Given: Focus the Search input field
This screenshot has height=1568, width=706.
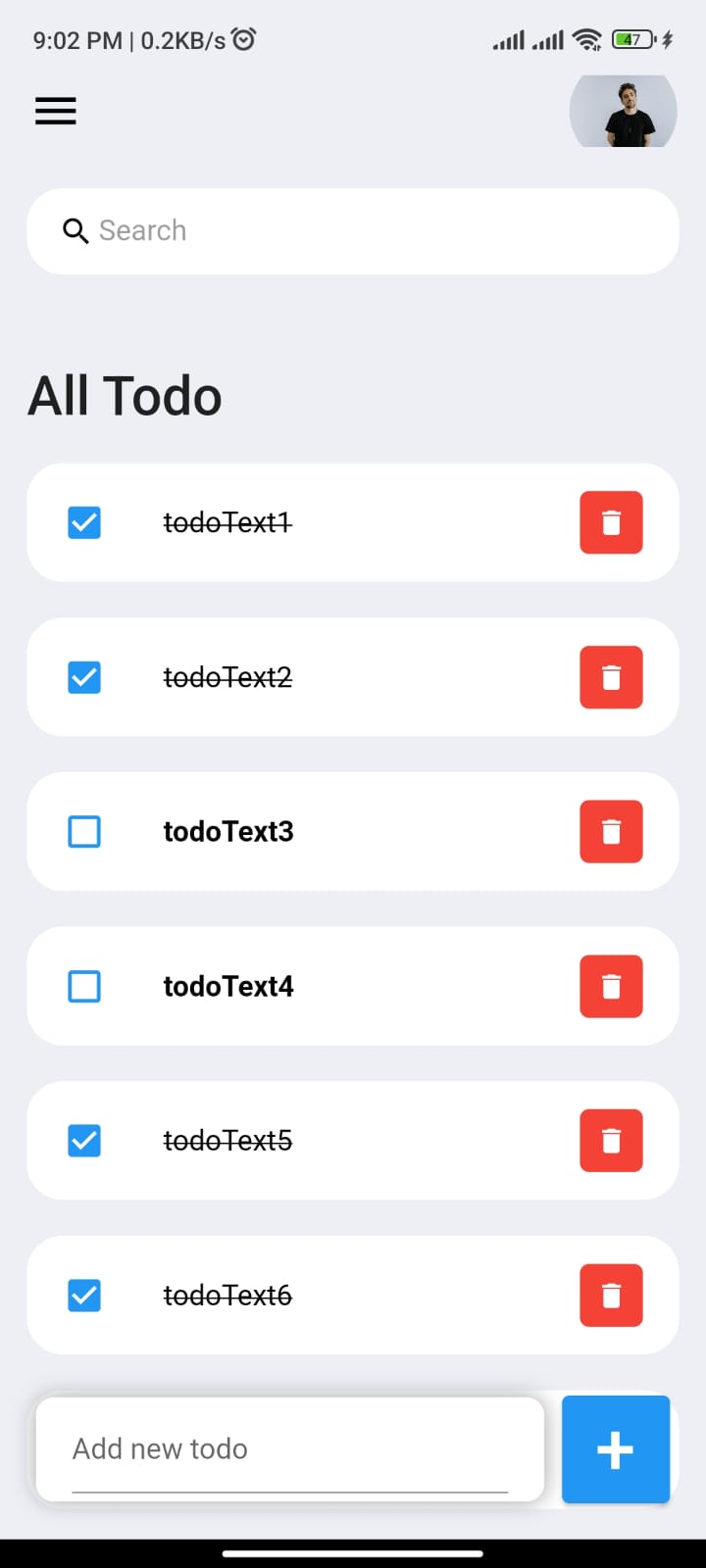Looking at the screenshot, I should [294, 231].
